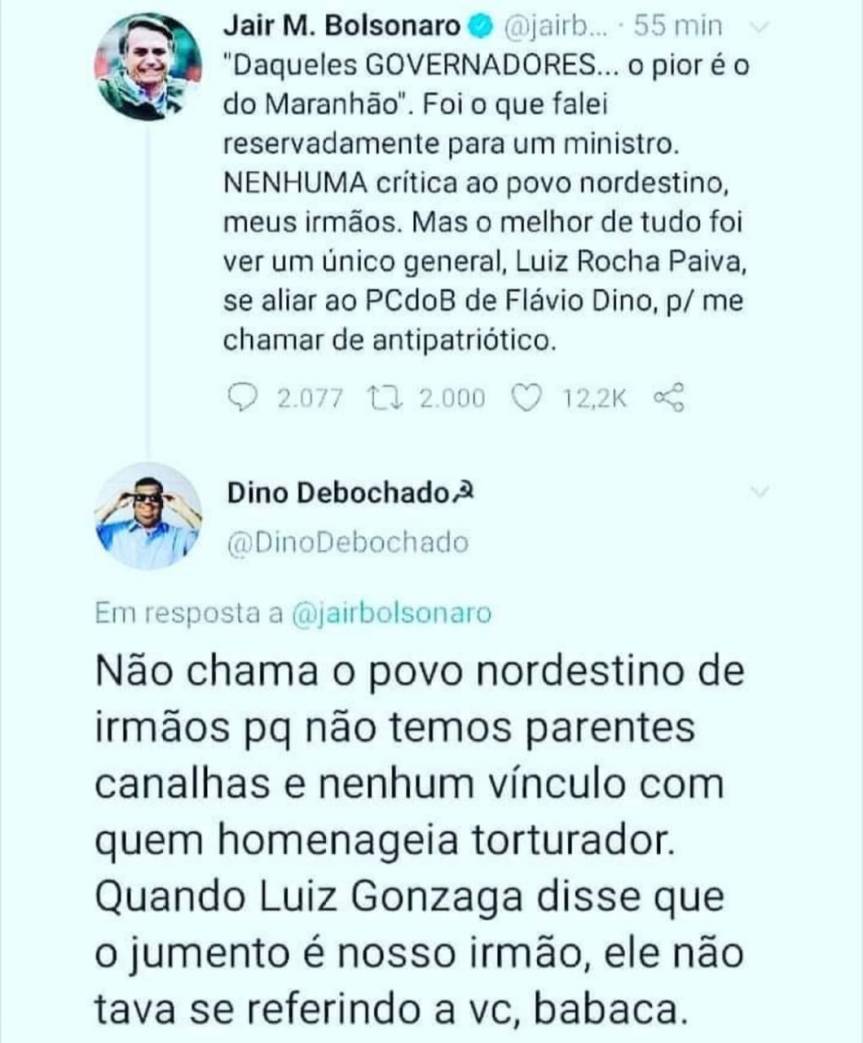Screen dimensions: 863x1043
Task: Open Dino Debochado's profile picture
Action: [147, 515]
